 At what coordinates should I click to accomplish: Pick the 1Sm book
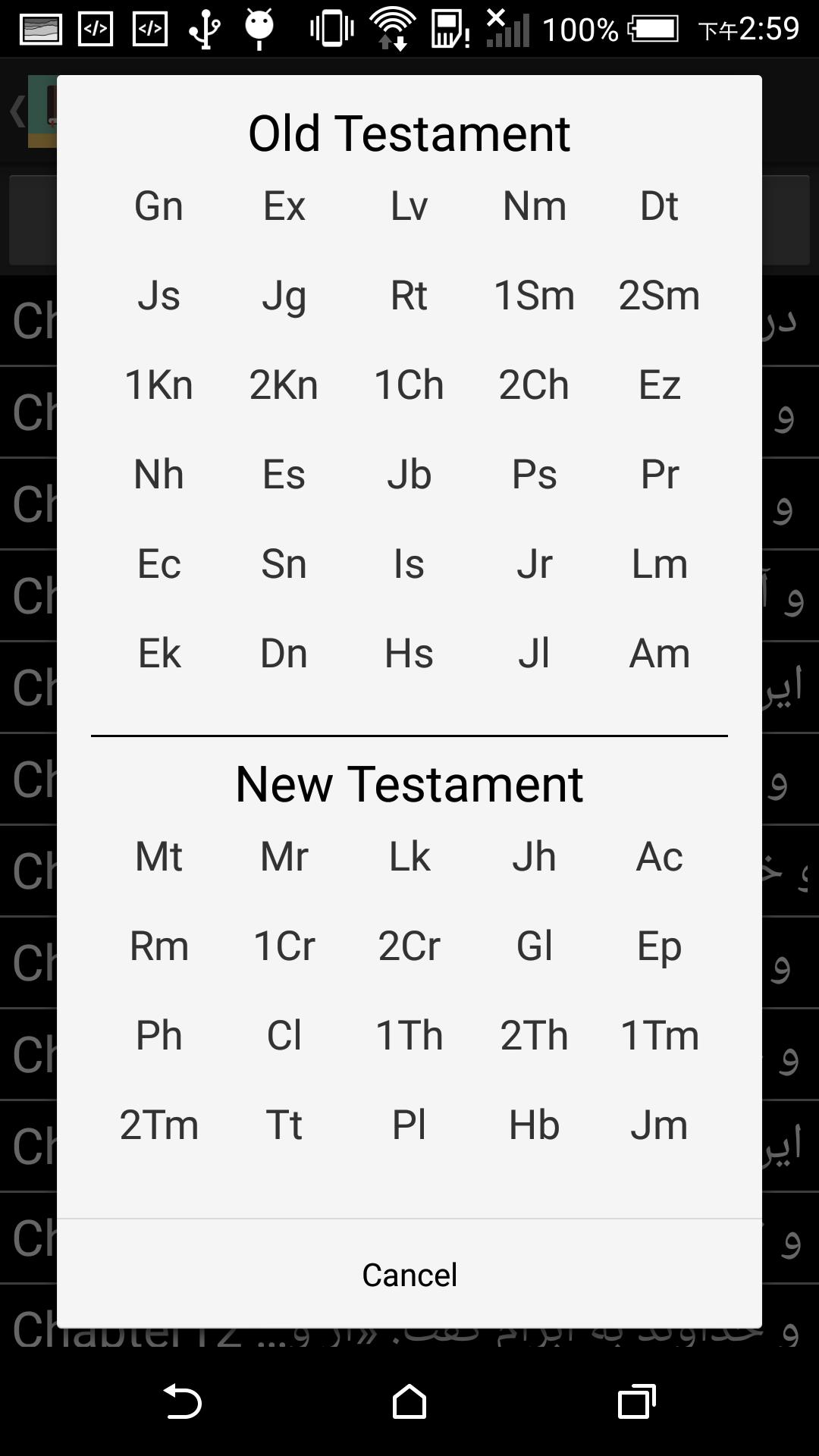click(x=534, y=295)
